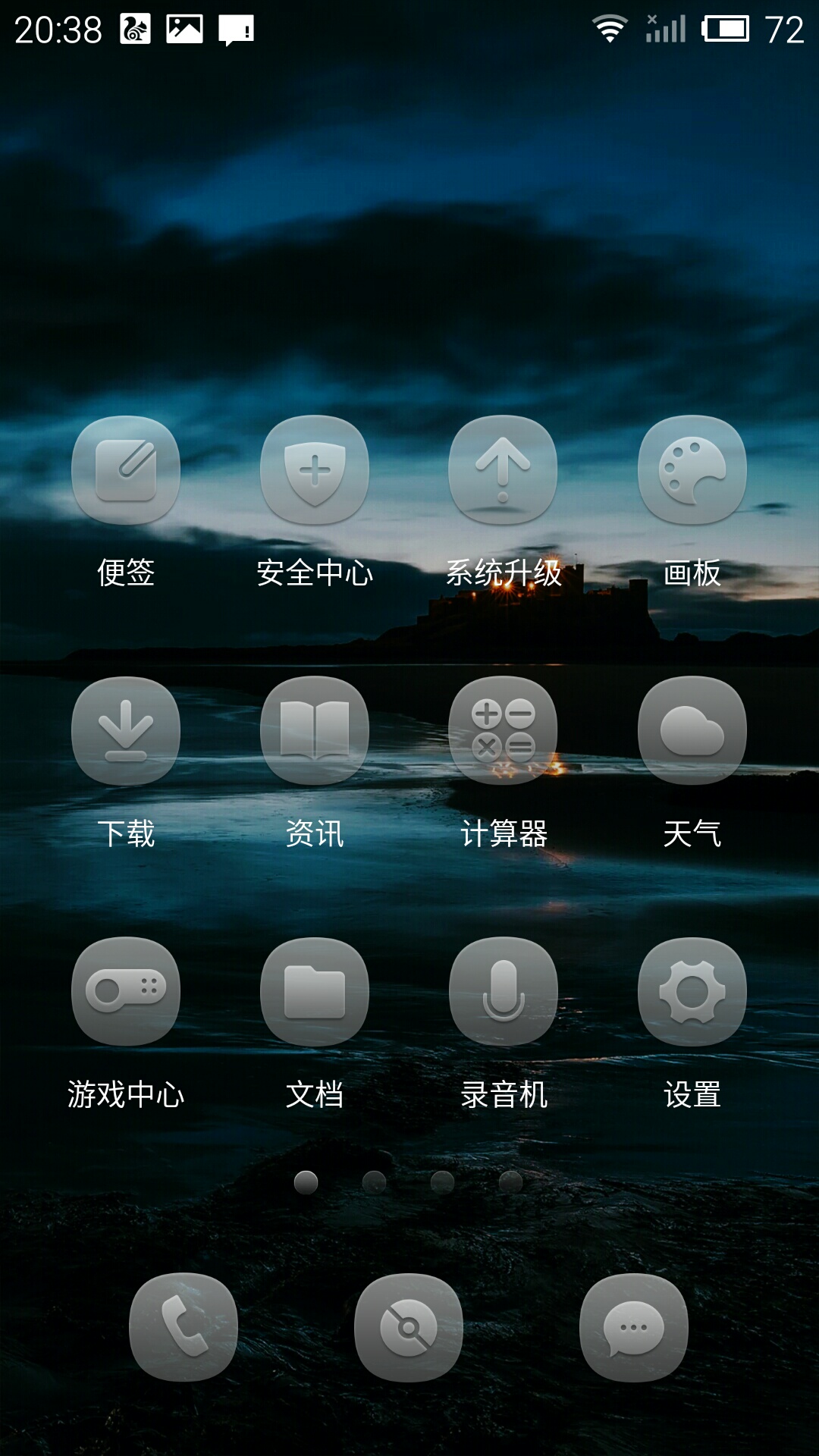The image size is (819, 1456).
Task: Open the 便签 notes app
Action: point(126,470)
